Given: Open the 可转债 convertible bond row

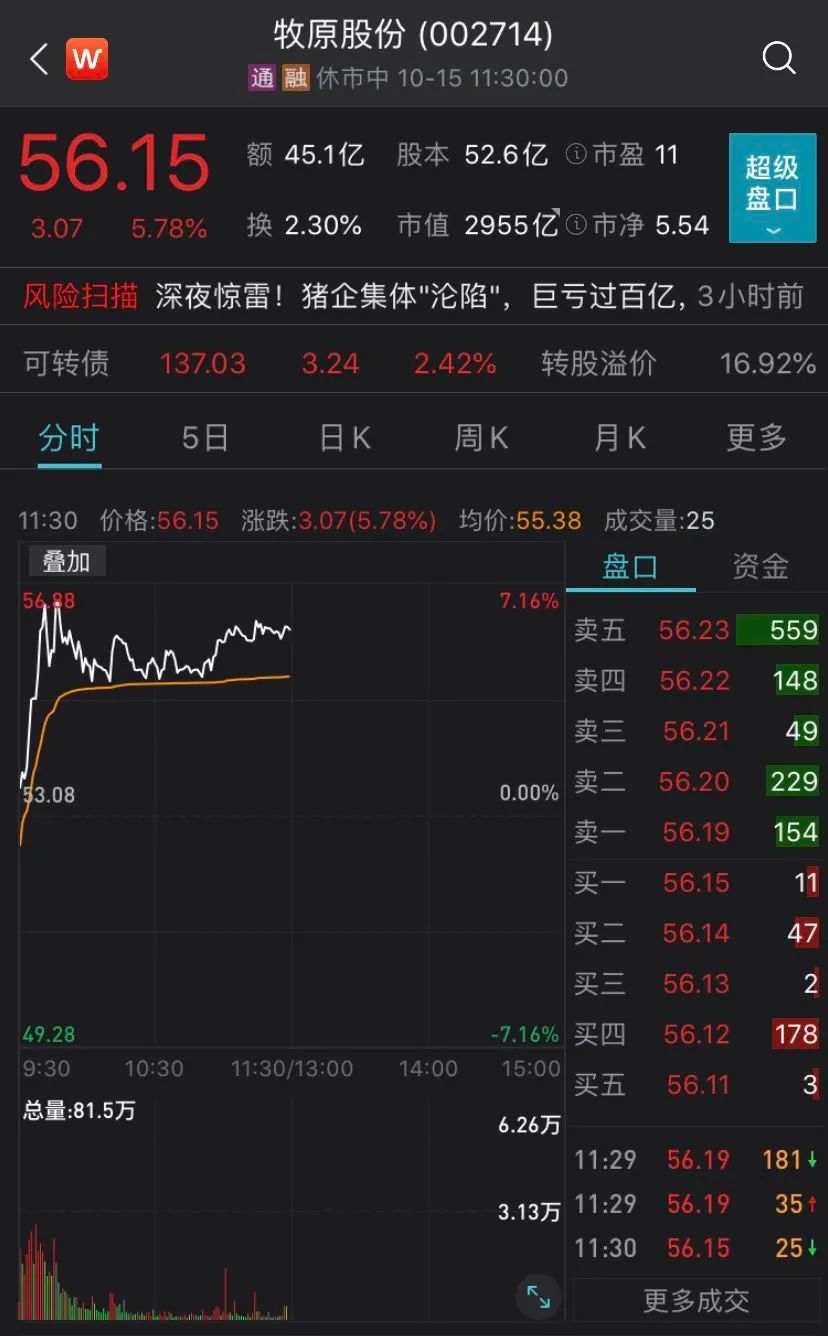Looking at the screenshot, I should 414,363.
